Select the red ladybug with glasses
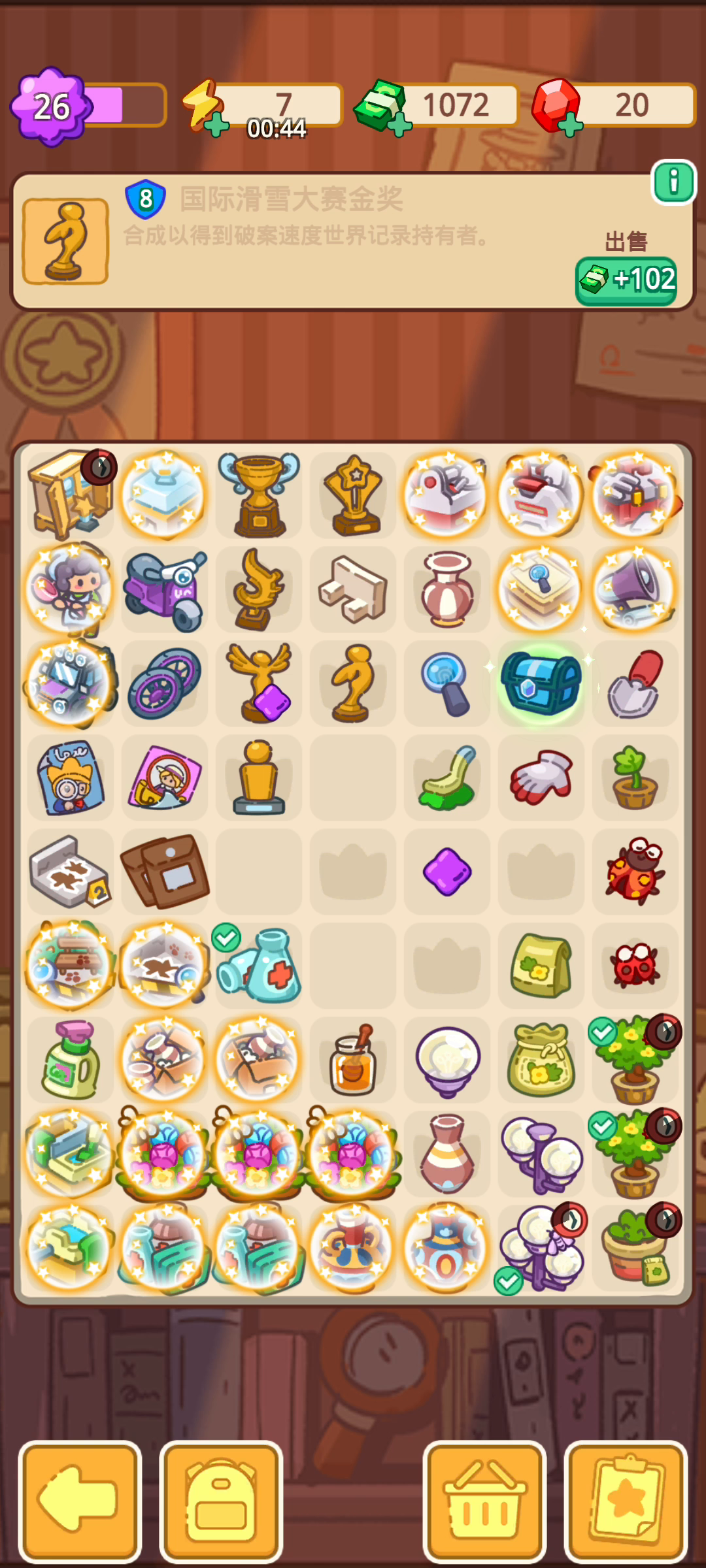 (635, 871)
